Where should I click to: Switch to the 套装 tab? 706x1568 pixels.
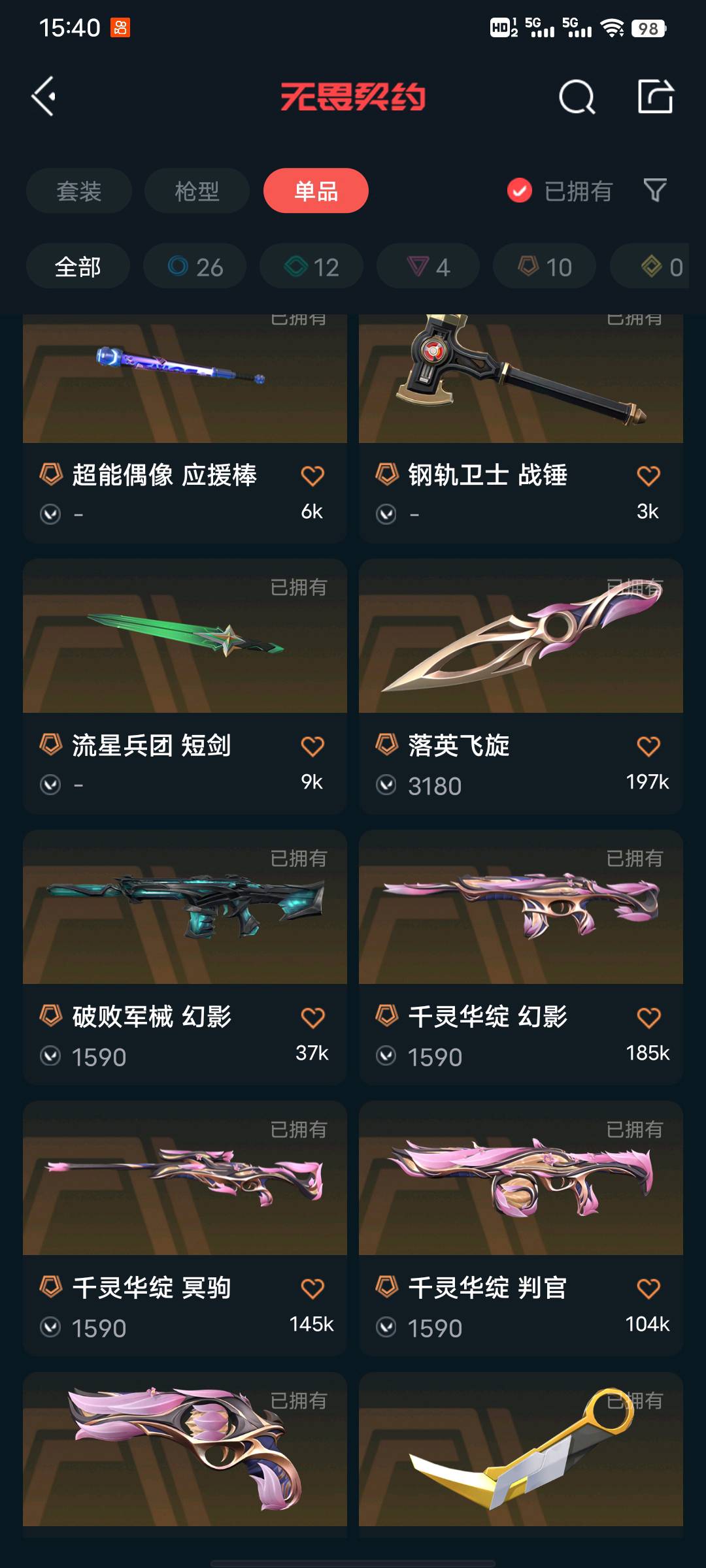tap(79, 191)
